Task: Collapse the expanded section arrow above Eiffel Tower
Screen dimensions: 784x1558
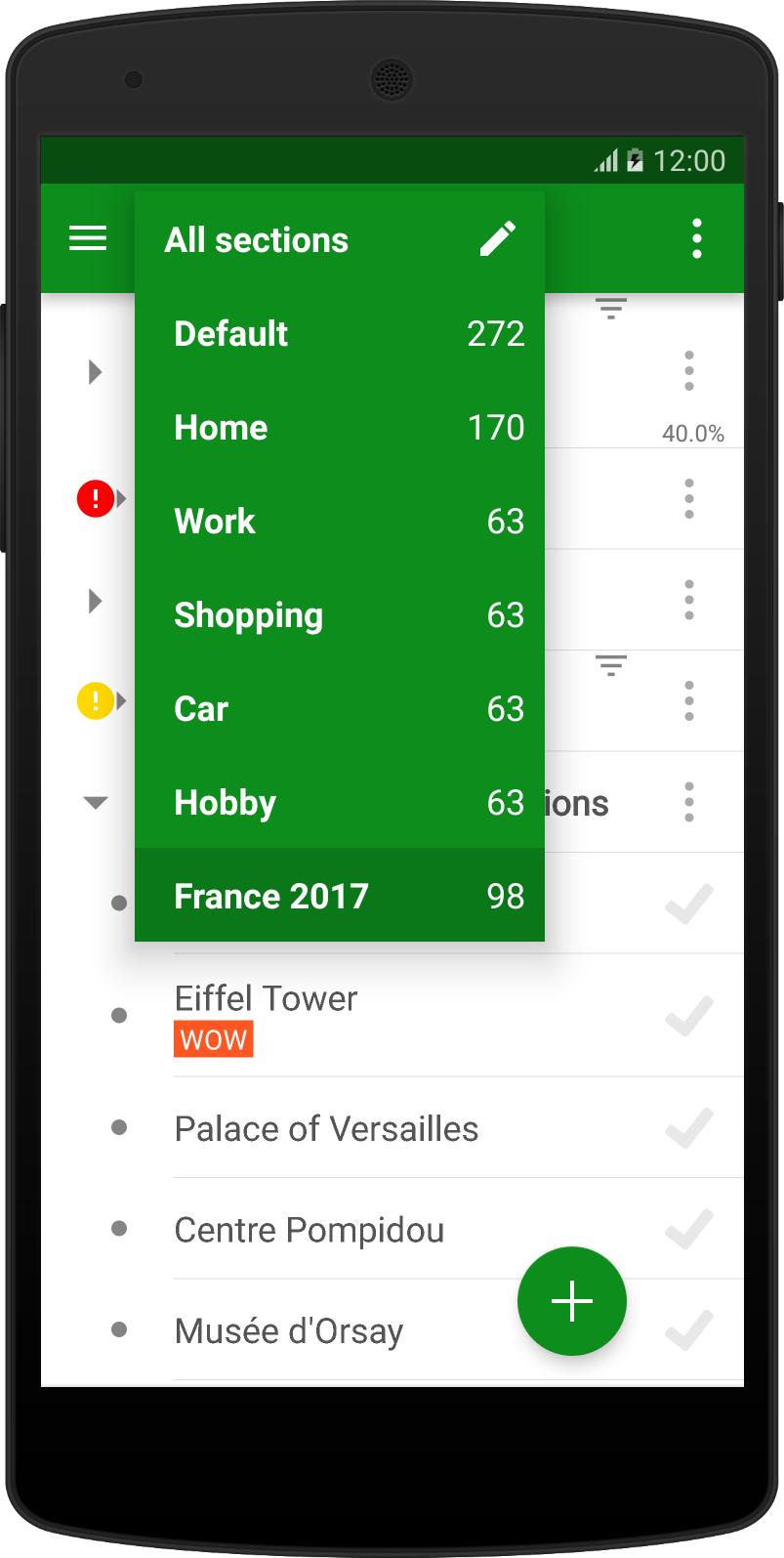Action: 95,801
